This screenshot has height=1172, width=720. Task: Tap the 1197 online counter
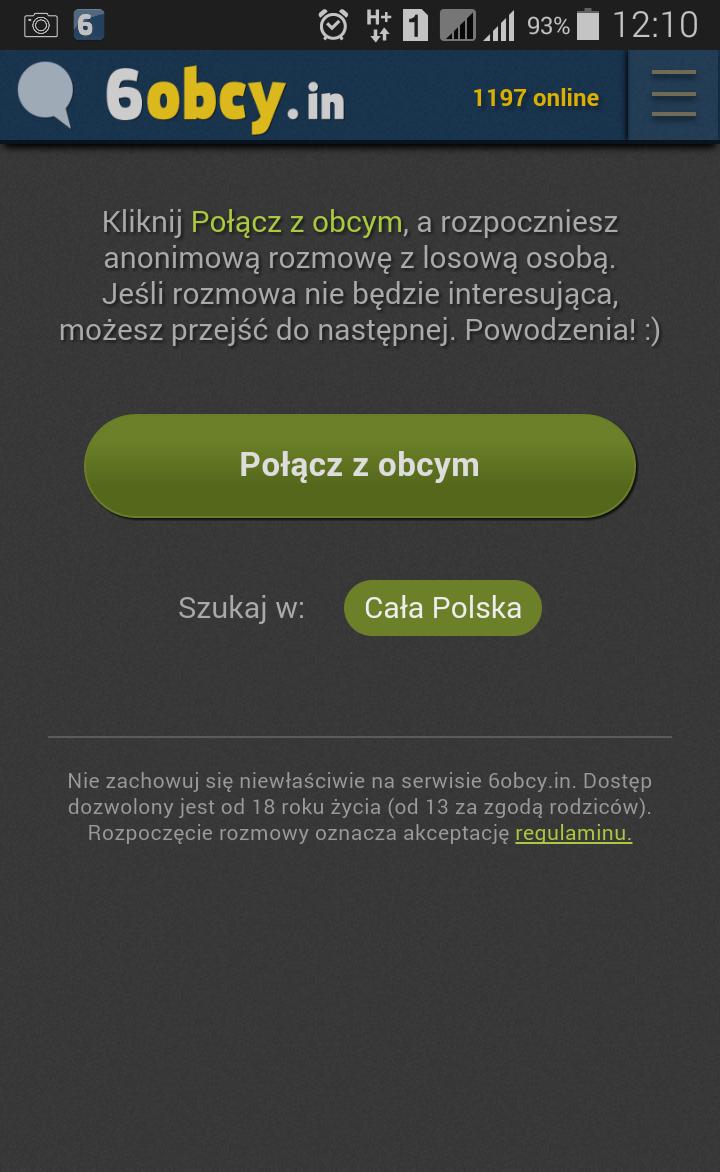(536, 98)
